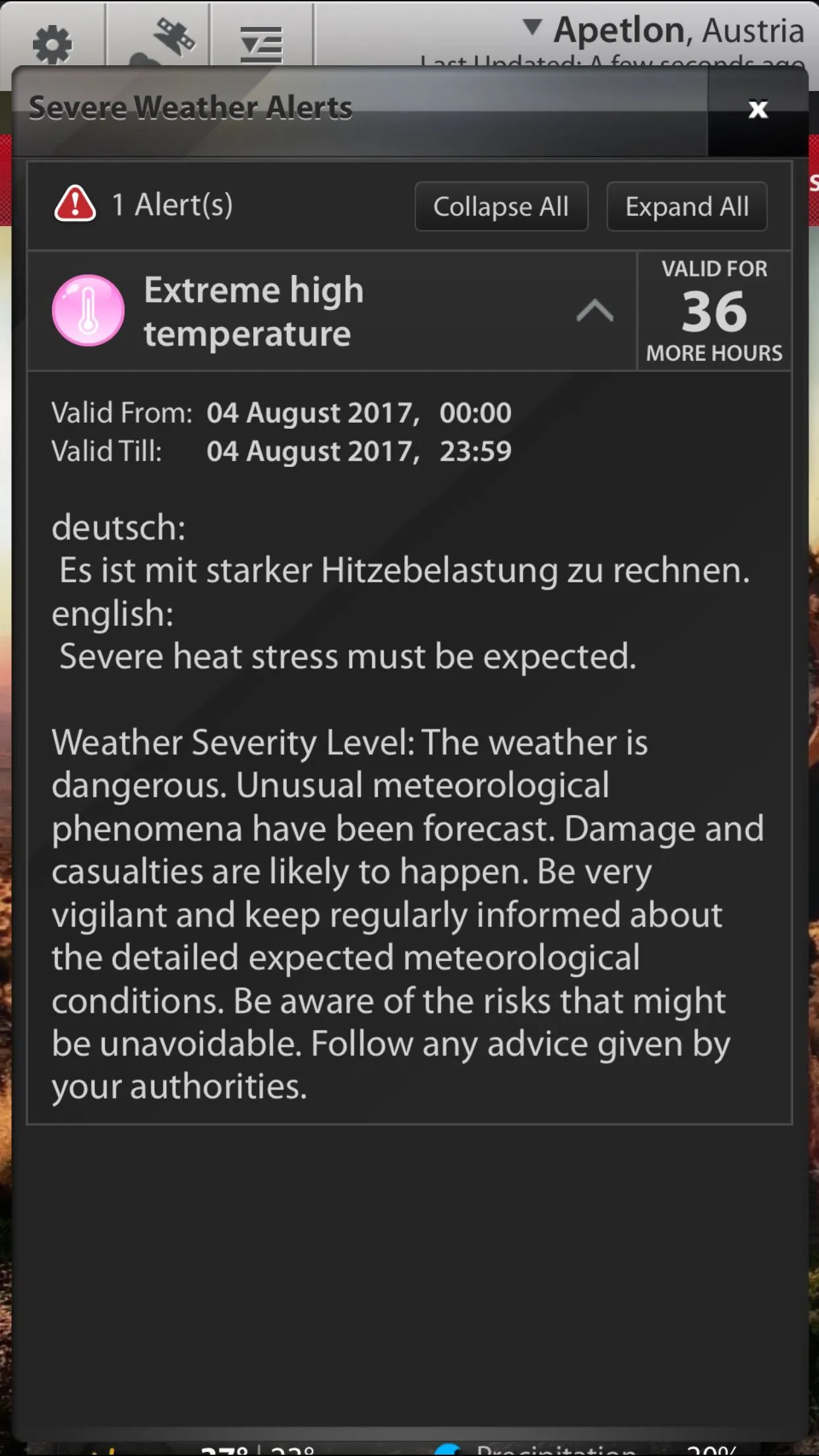
Task: Tap the Collapse All button
Action: (501, 207)
